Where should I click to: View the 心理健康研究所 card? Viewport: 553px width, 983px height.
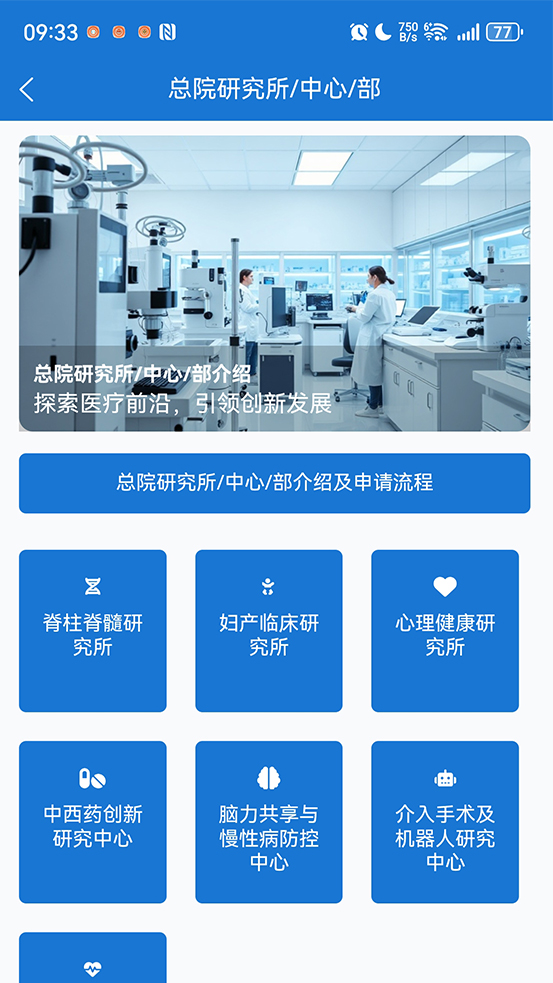click(x=445, y=631)
